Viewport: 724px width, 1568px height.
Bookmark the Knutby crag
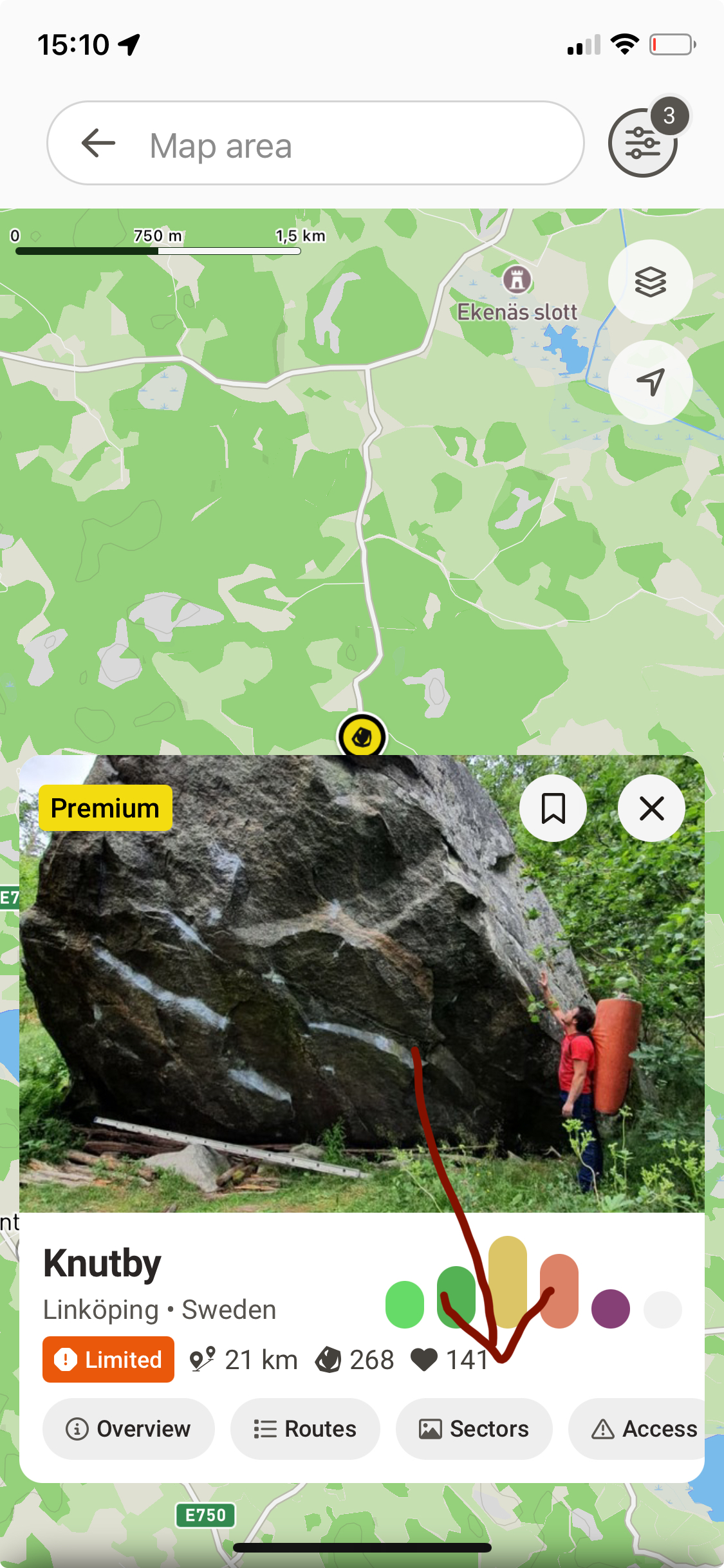point(553,808)
